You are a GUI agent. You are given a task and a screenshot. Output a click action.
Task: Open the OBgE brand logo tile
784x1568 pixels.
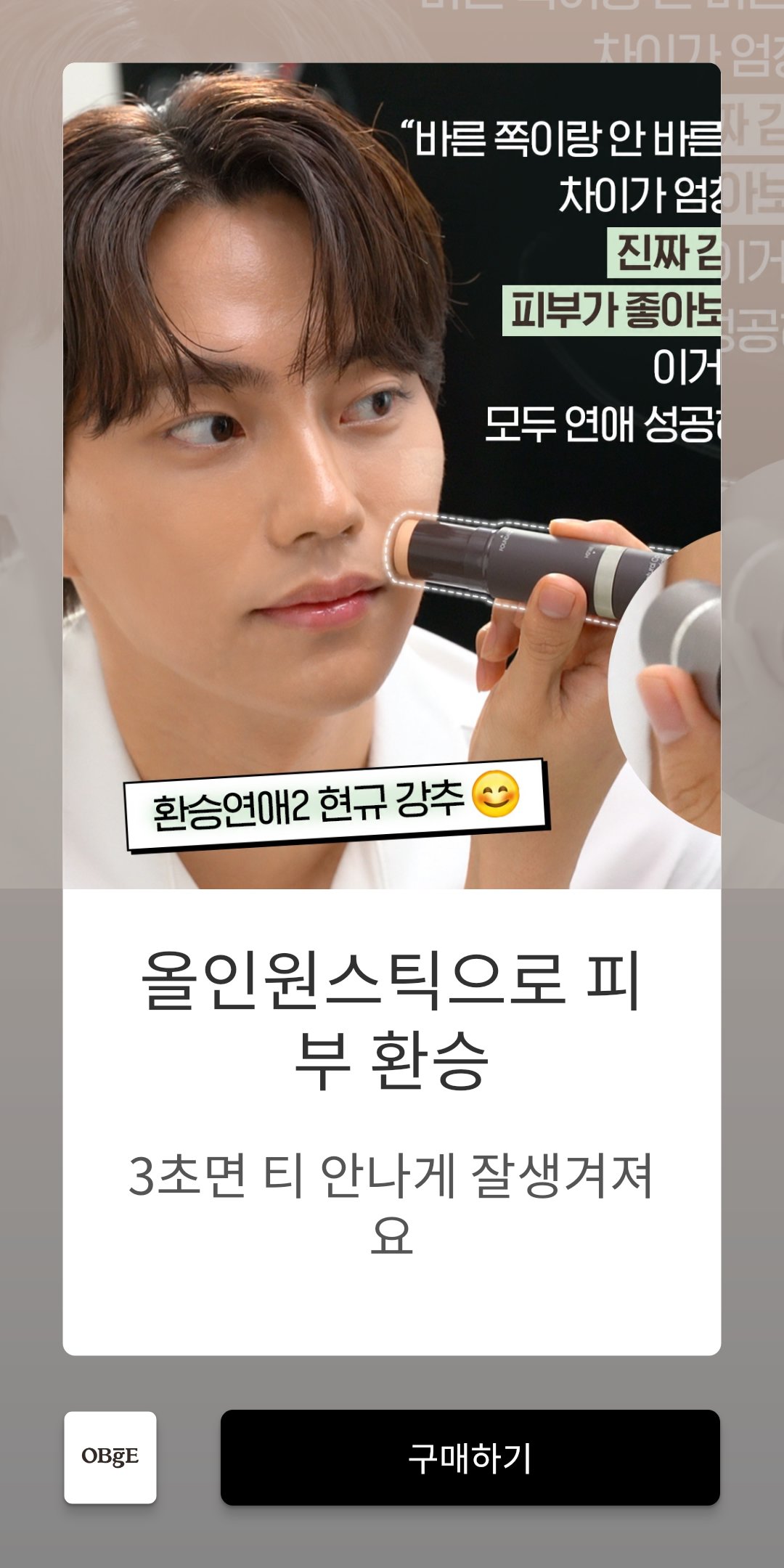click(x=110, y=1457)
